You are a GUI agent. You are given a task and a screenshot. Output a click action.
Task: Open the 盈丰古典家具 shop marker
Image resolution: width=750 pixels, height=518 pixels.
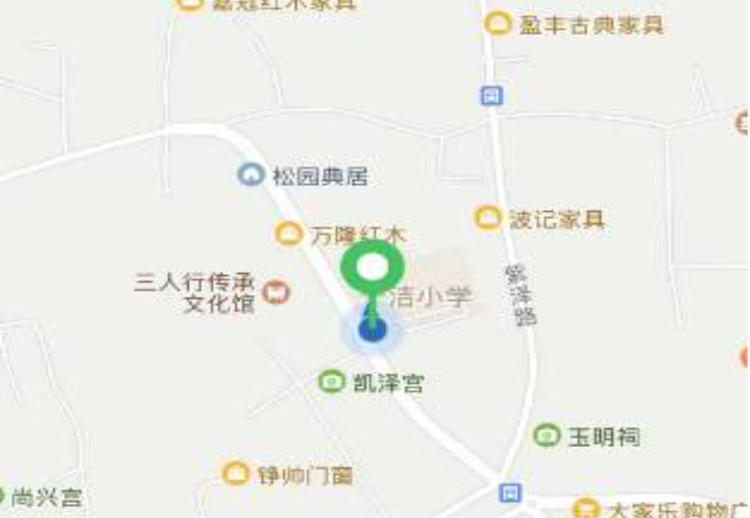(x=497, y=23)
